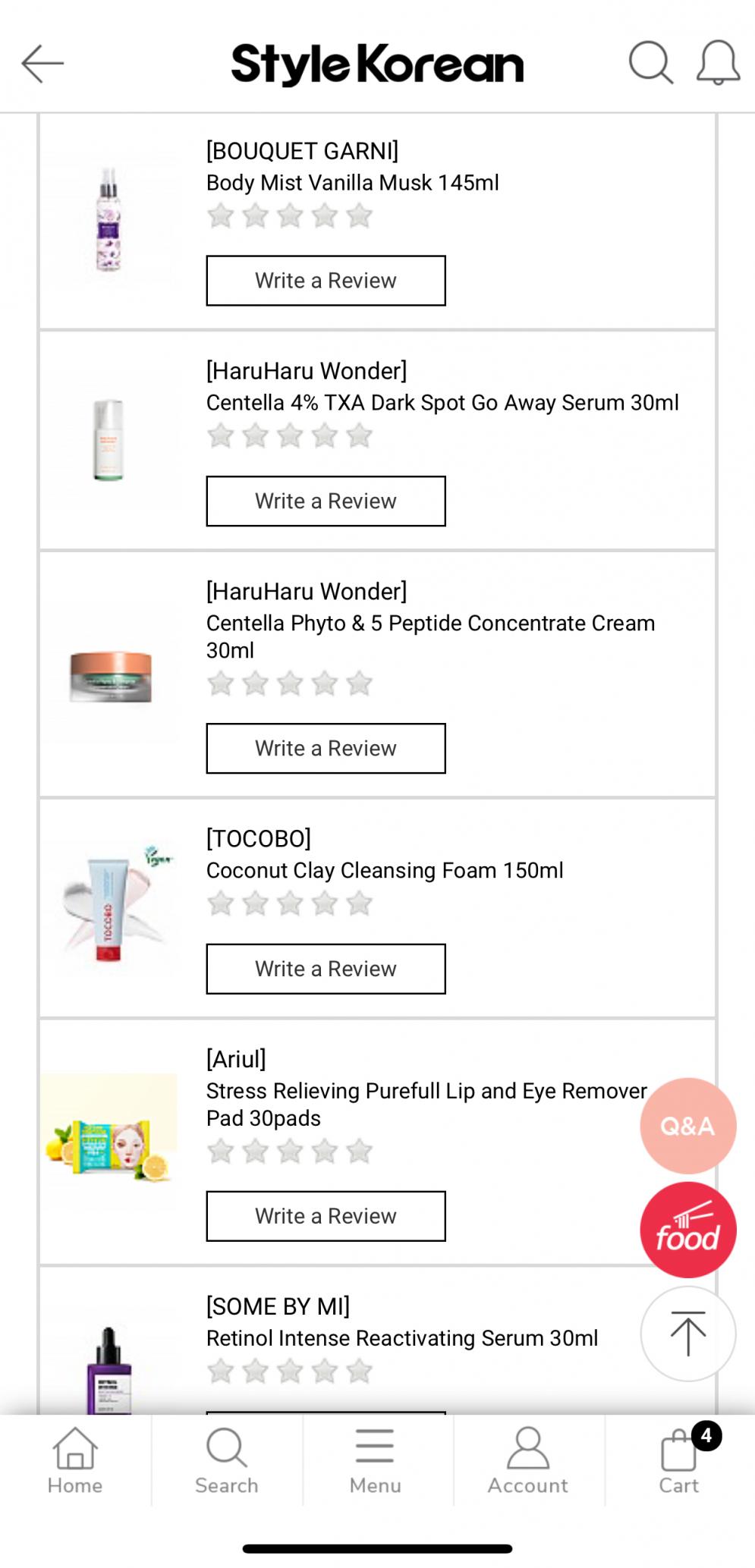Switch to the Search tab
This screenshot has width=755, height=1568.
[226, 1460]
